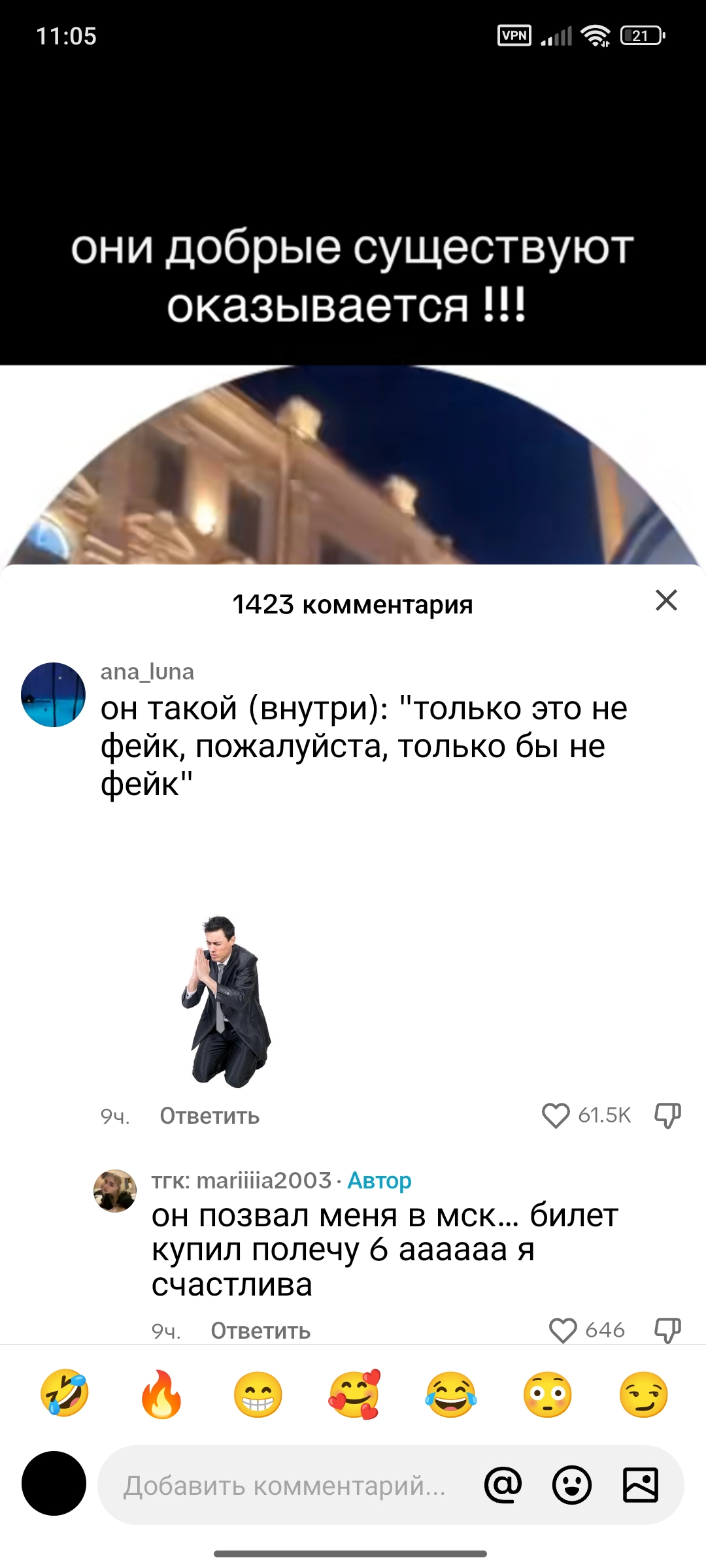Insert the smirking face emoji

coord(644,1394)
